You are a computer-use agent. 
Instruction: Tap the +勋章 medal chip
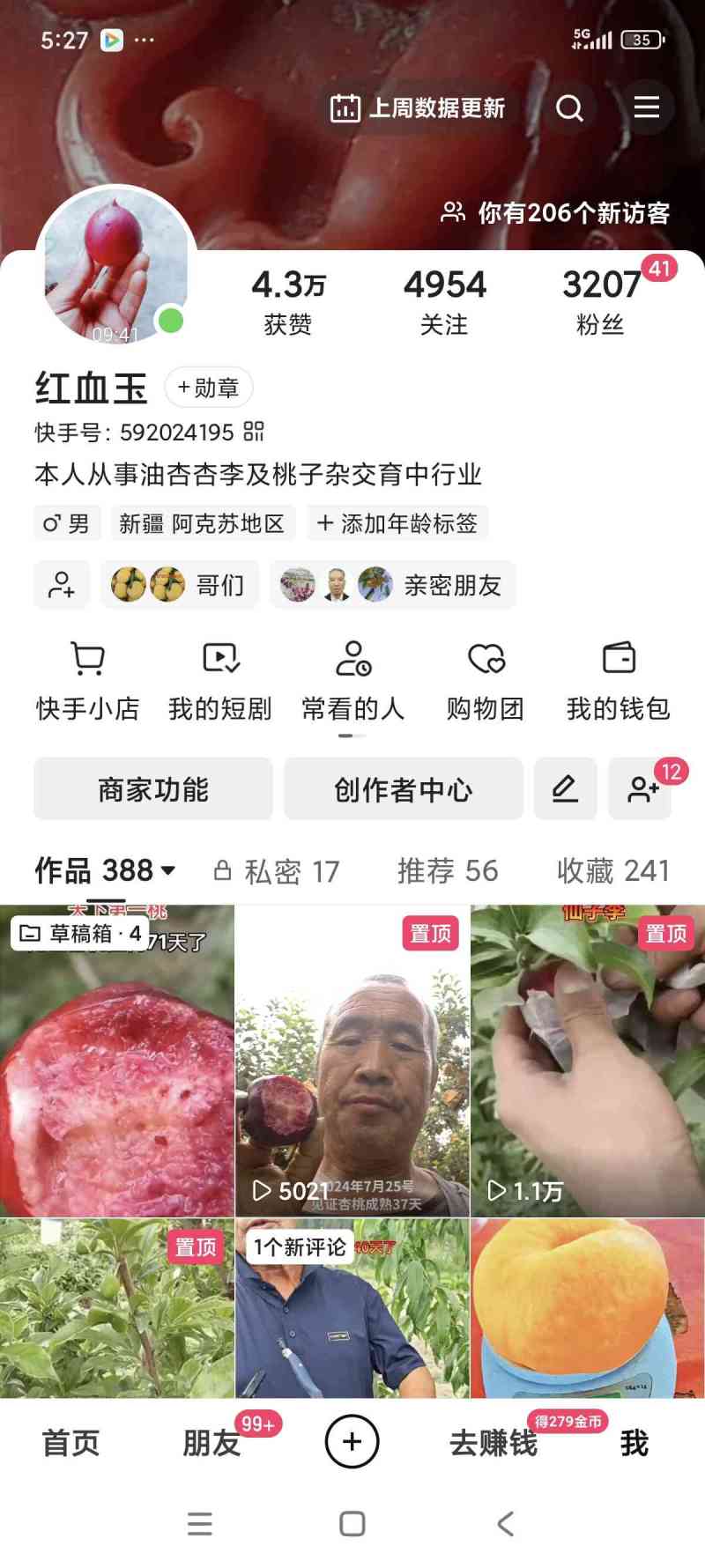(x=209, y=388)
